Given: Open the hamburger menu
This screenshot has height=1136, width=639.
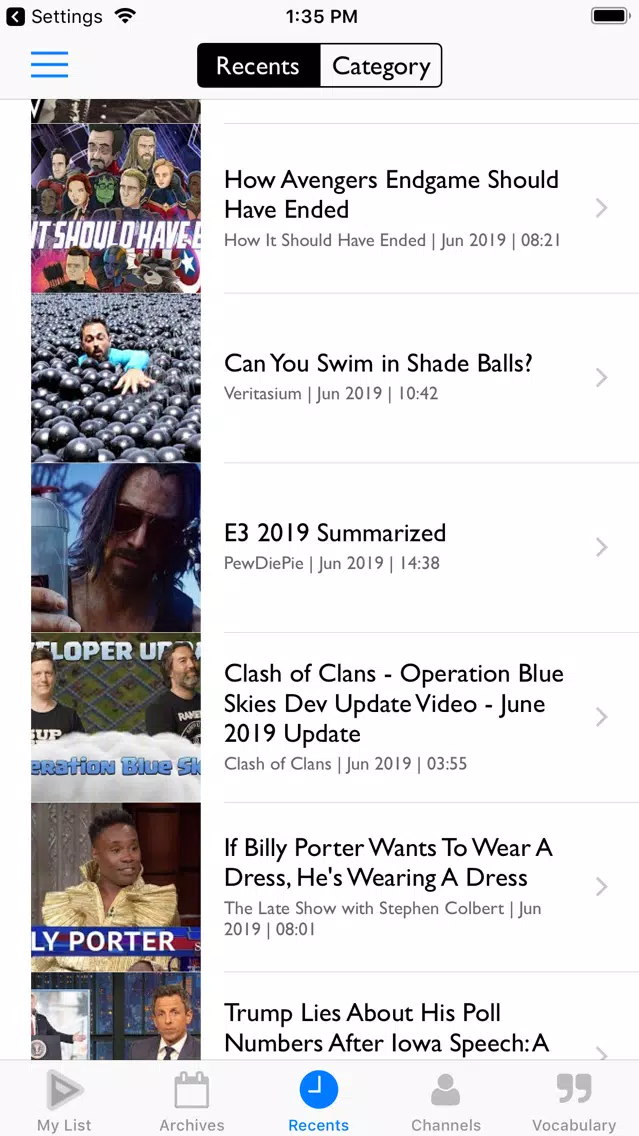Looking at the screenshot, I should point(49,64).
